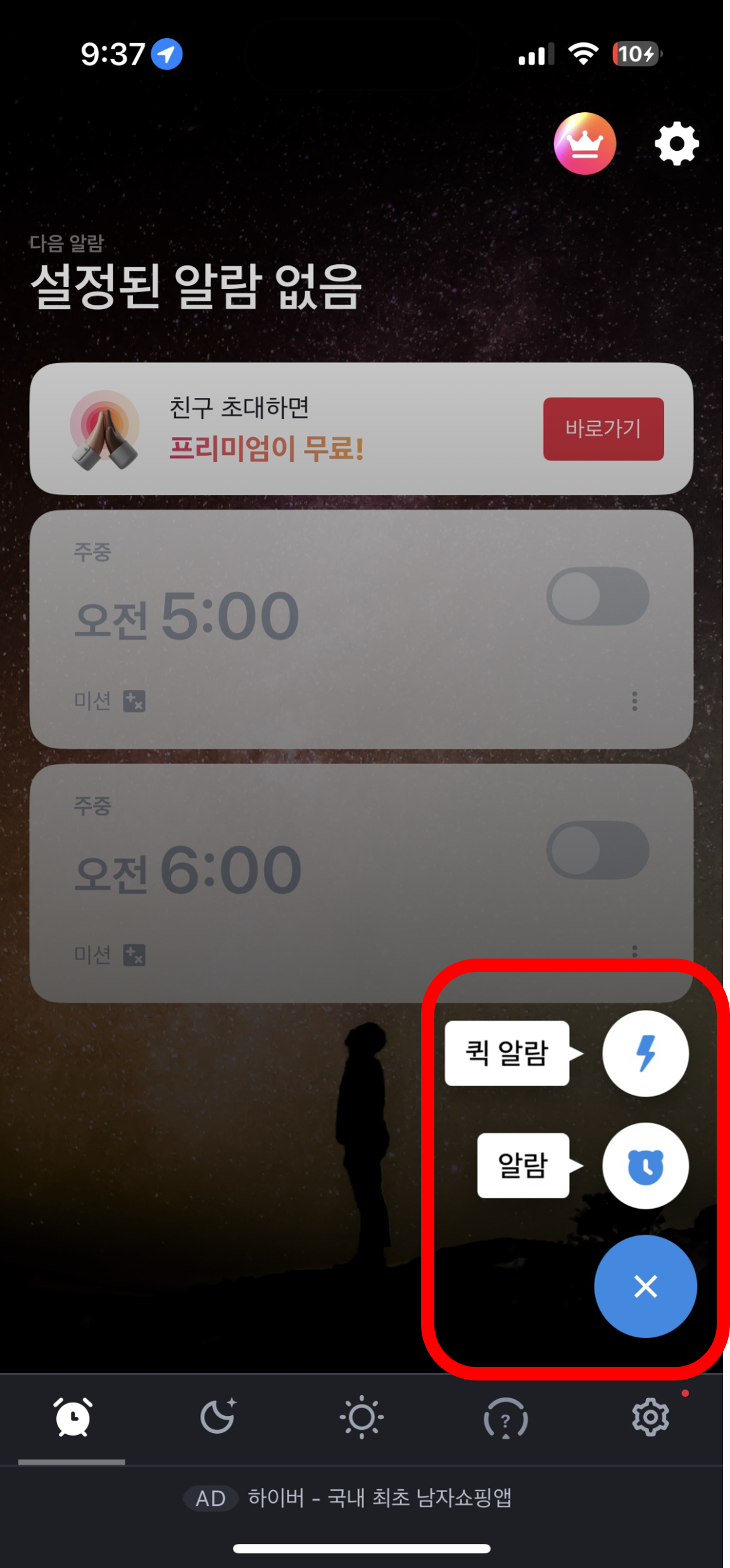Screen dimensions: 730x1568
Task: Collapse the floating action menu with the X
Action: click(645, 1285)
